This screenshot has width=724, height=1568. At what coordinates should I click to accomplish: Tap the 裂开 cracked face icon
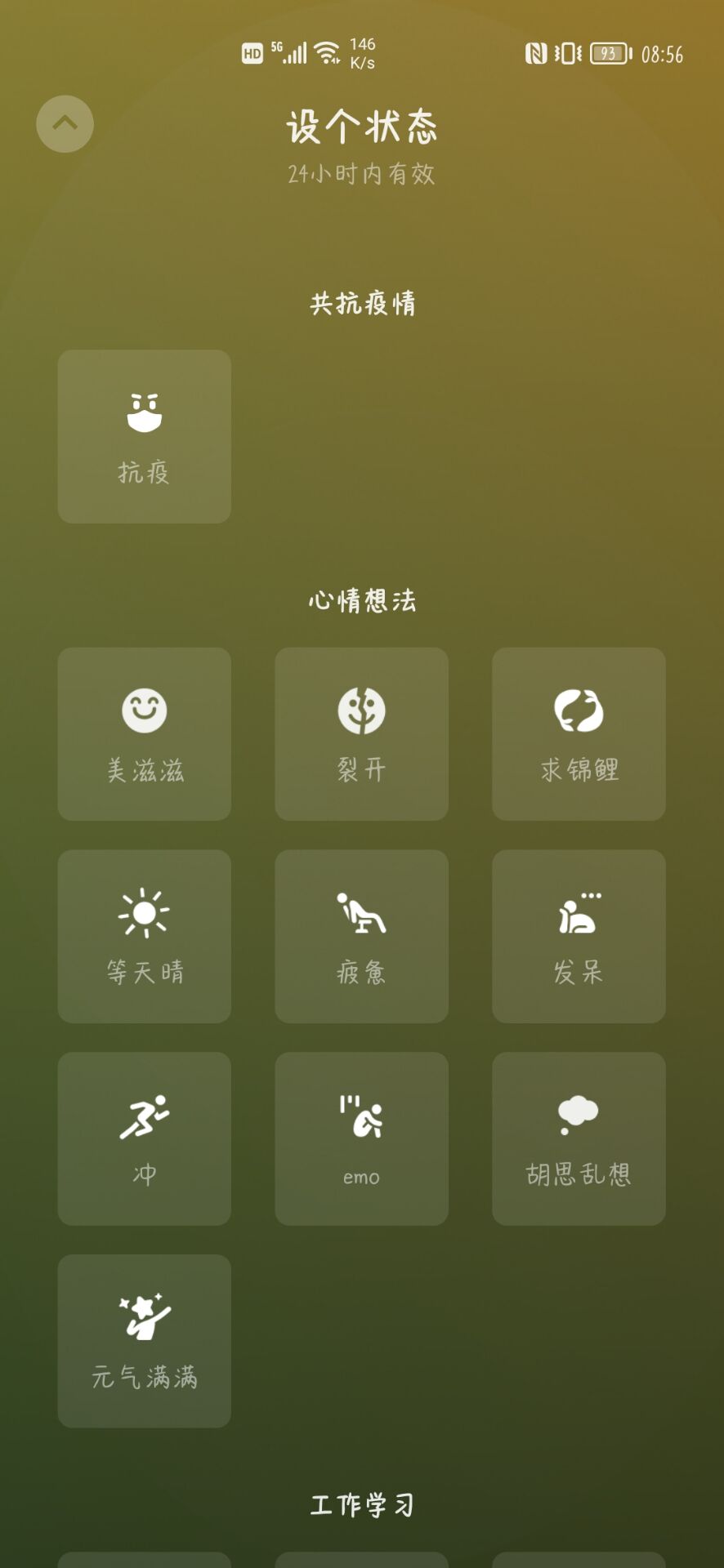pyautogui.click(x=361, y=733)
